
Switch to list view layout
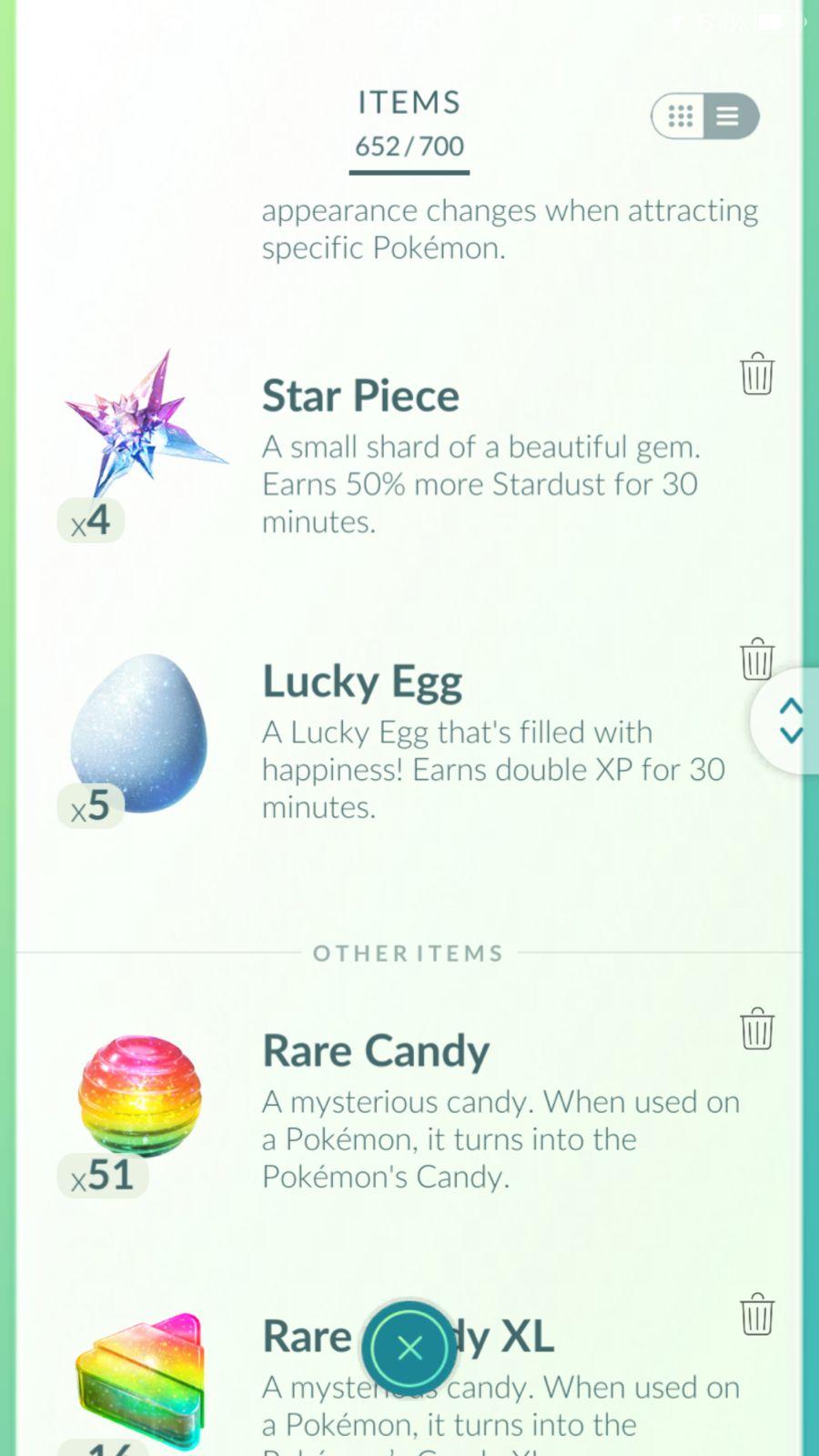(x=727, y=116)
